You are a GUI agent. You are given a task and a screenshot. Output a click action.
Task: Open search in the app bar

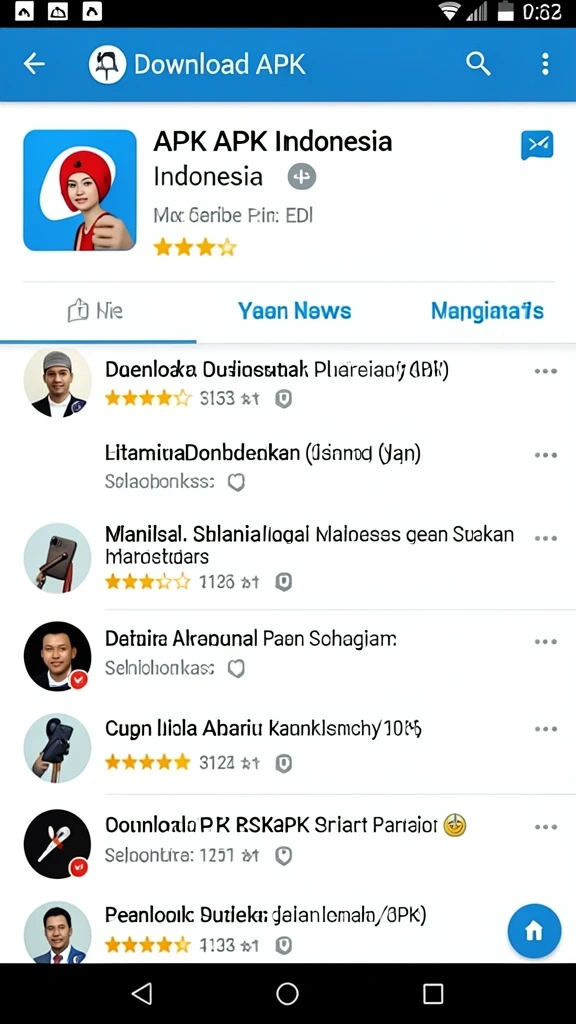478,64
